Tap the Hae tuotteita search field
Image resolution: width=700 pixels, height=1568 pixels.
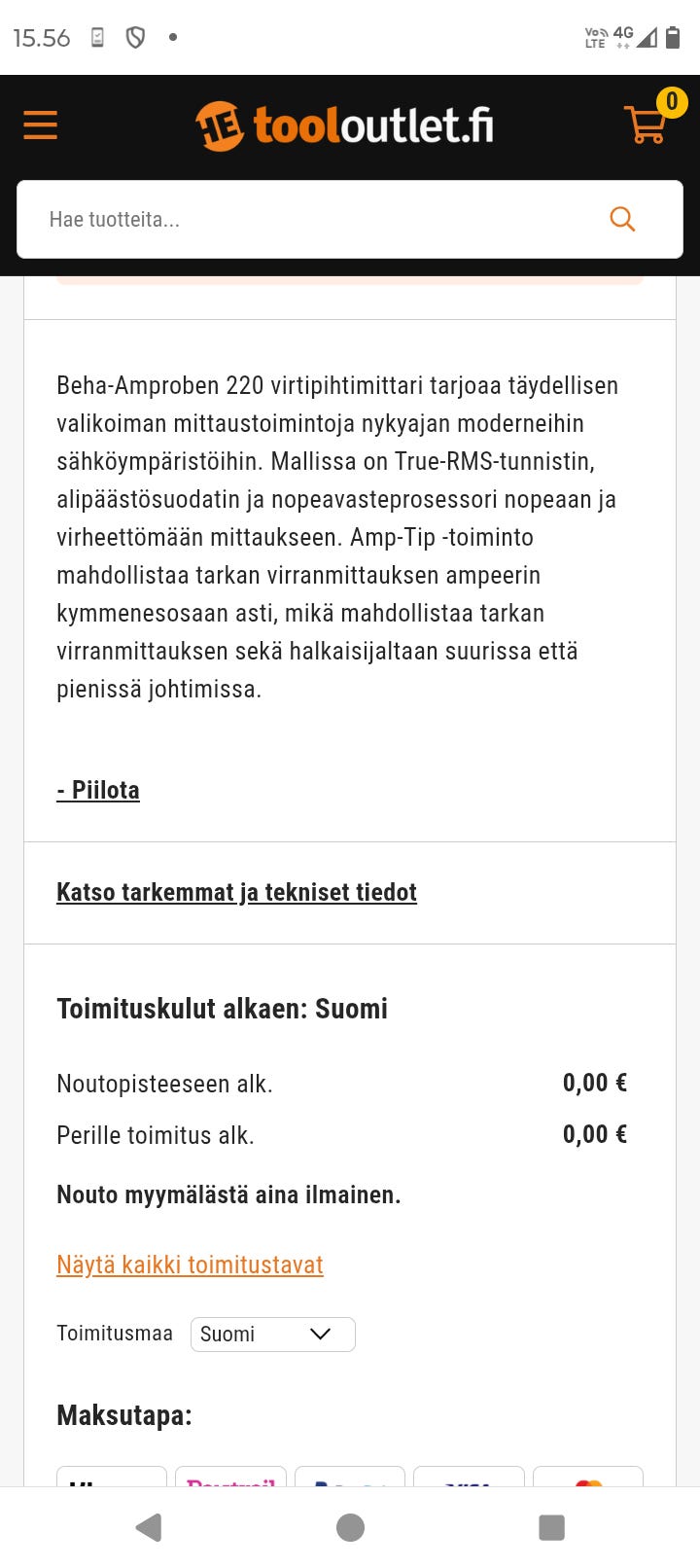coord(292,219)
